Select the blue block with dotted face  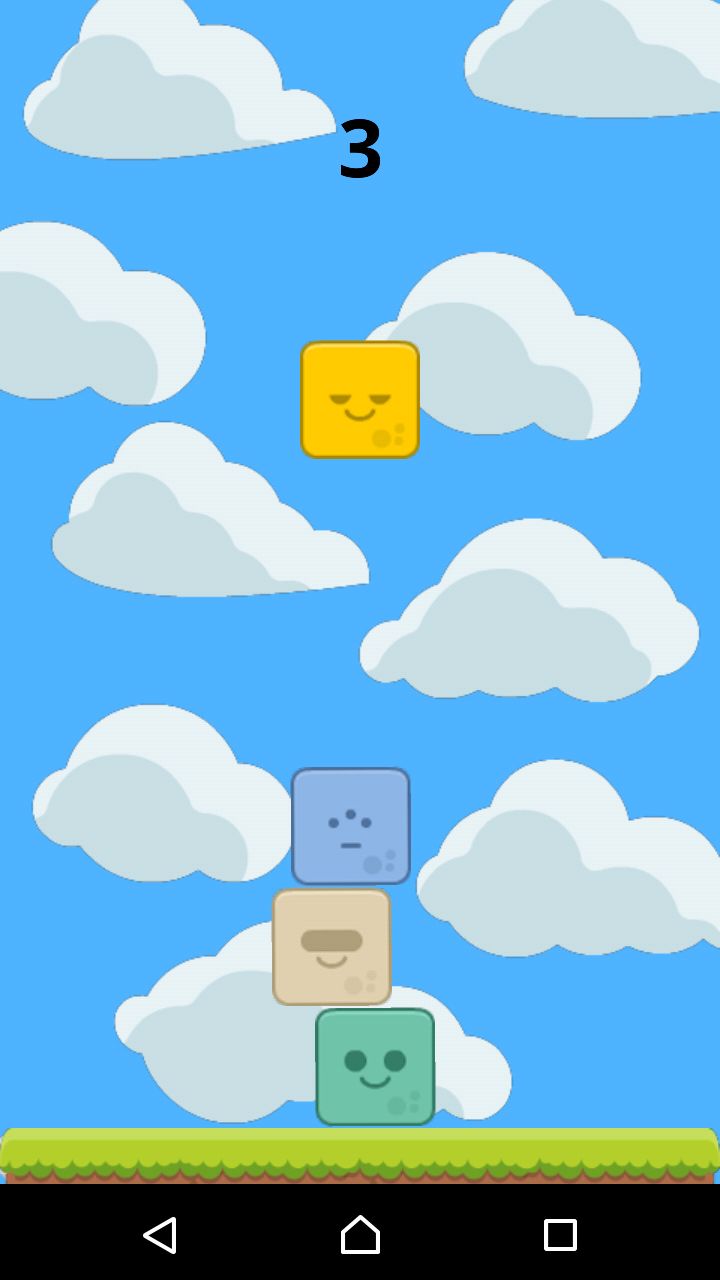(x=350, y=825)
